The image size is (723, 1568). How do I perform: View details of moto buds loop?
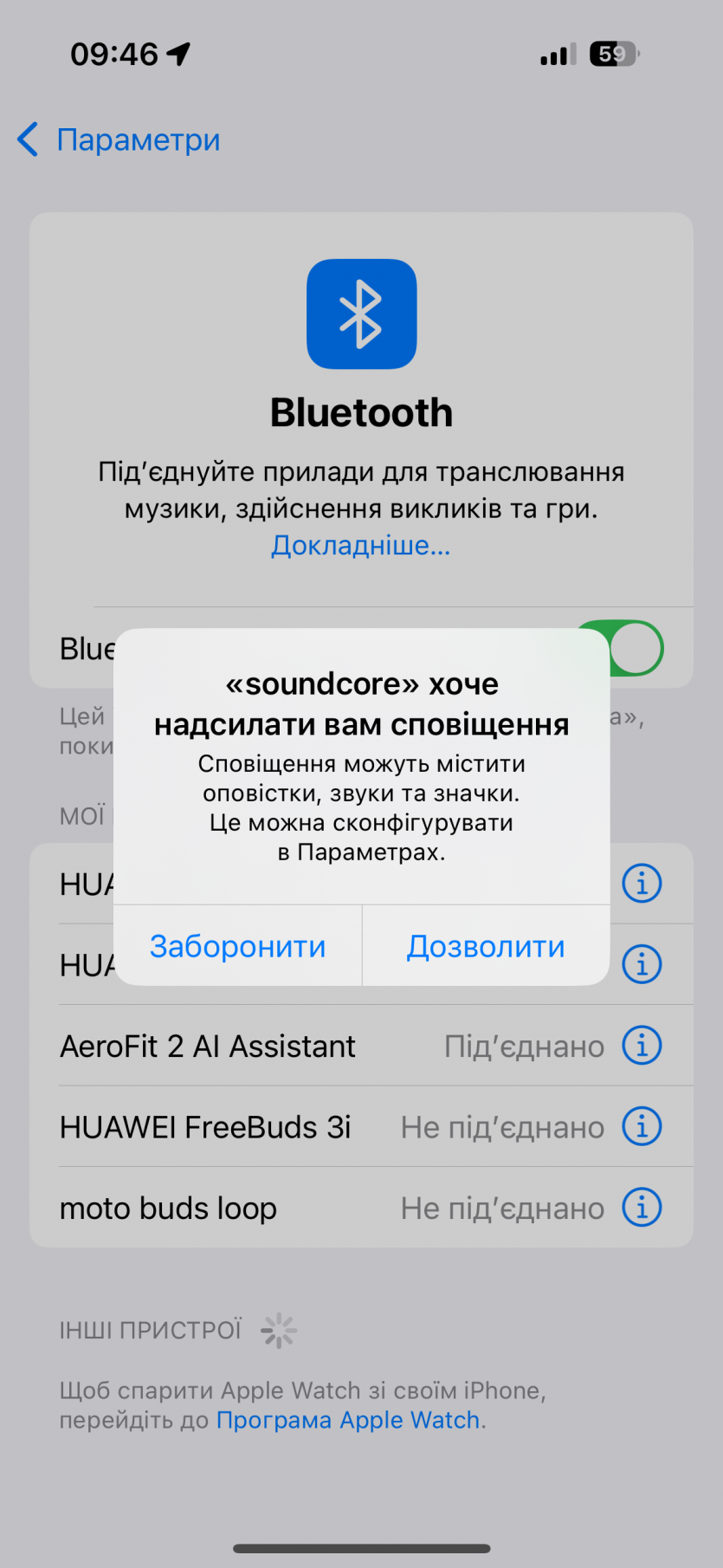click(642, 1208)
